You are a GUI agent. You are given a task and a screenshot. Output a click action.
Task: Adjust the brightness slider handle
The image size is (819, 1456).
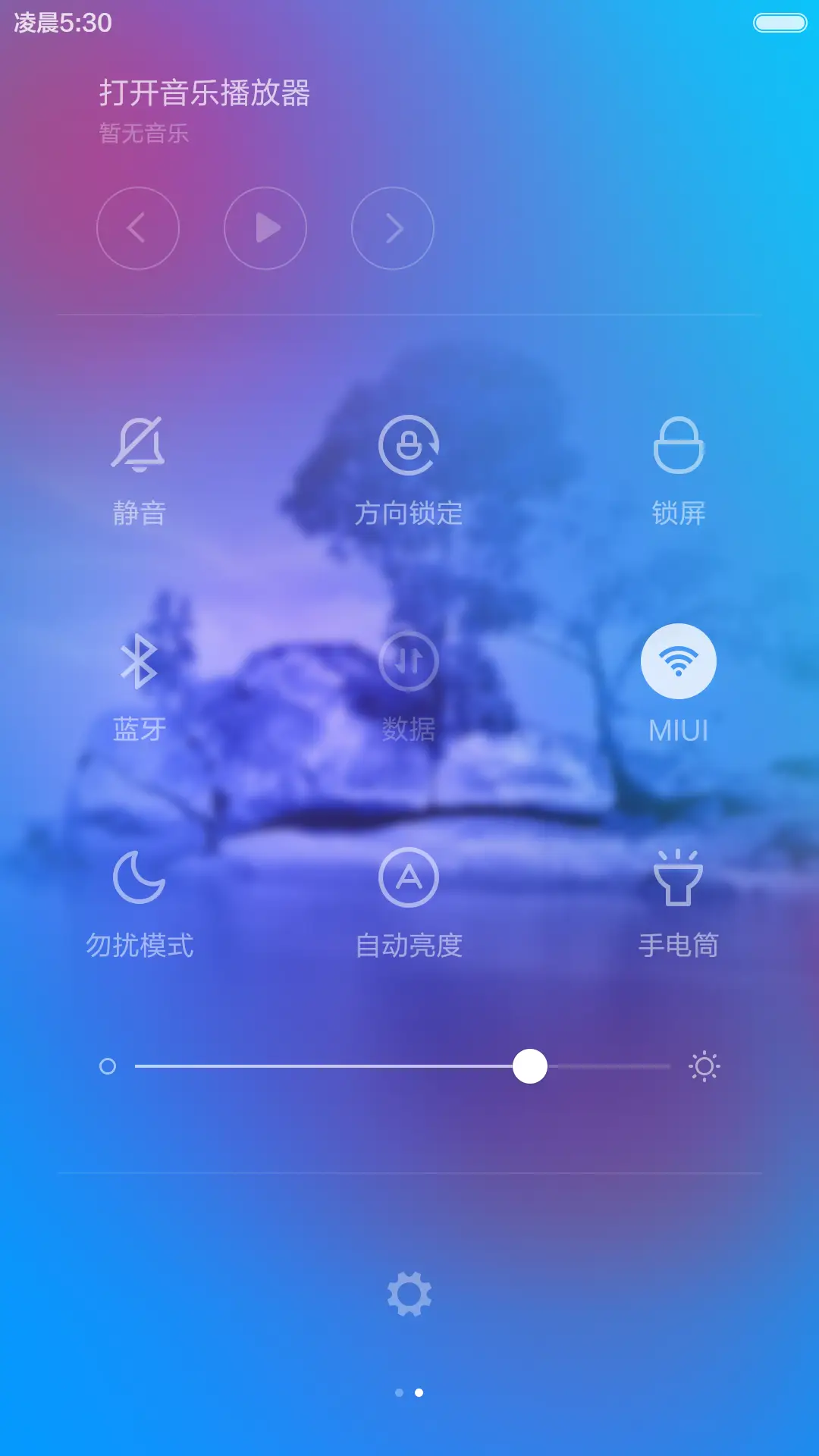531,1066
